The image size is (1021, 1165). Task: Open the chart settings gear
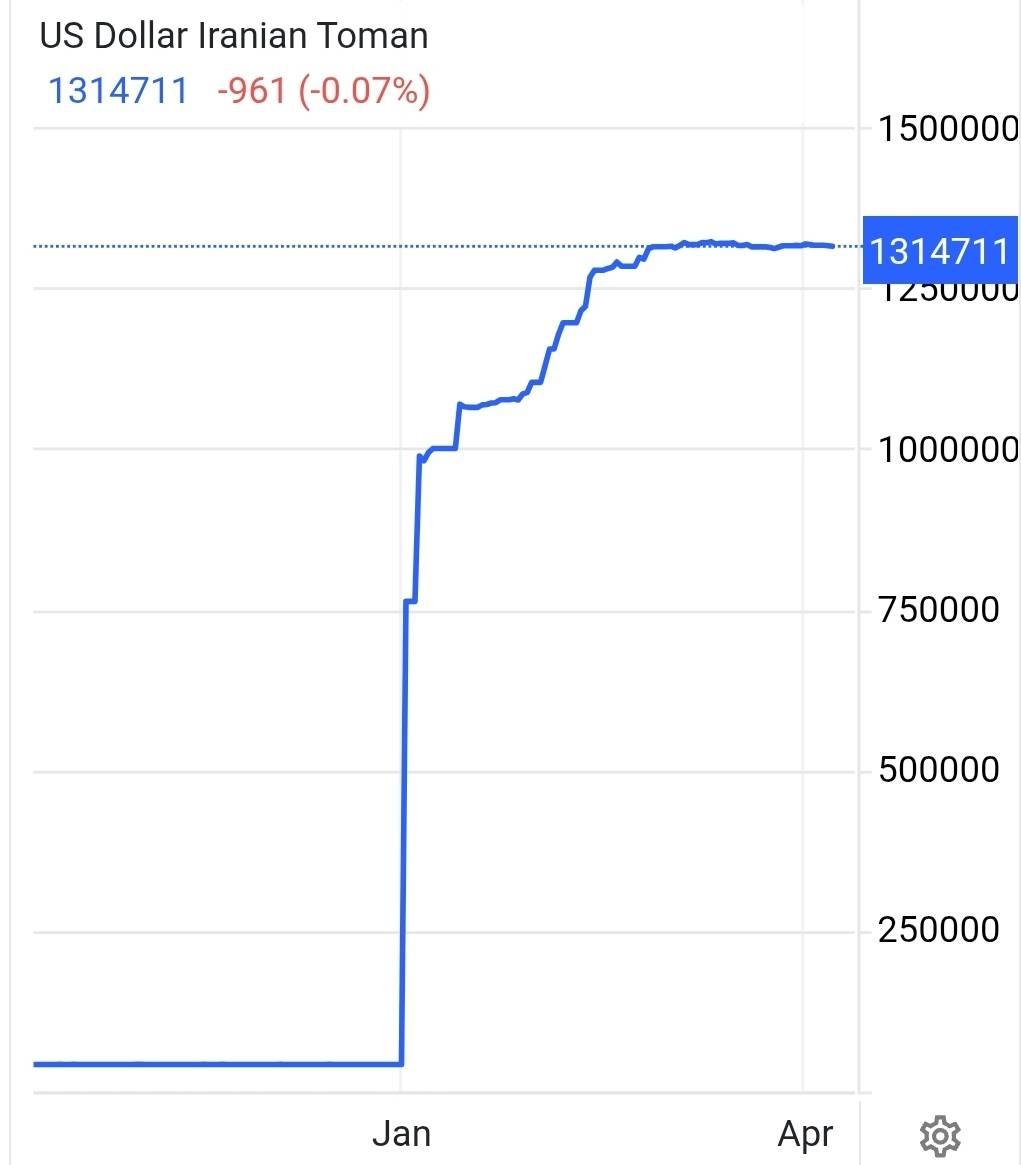(940, 1135)
